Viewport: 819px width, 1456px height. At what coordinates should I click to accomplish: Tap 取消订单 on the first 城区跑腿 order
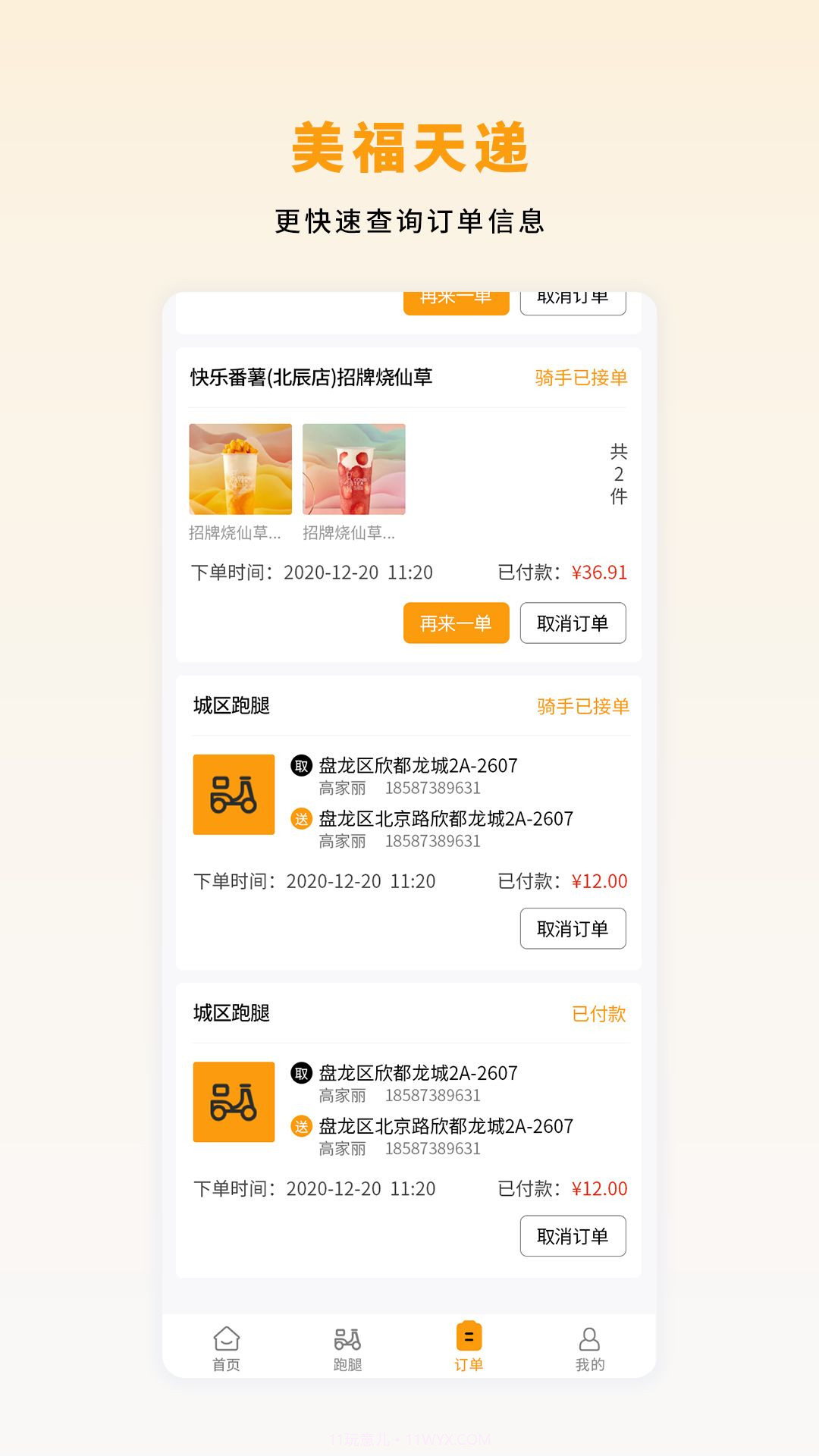[573, 928]
